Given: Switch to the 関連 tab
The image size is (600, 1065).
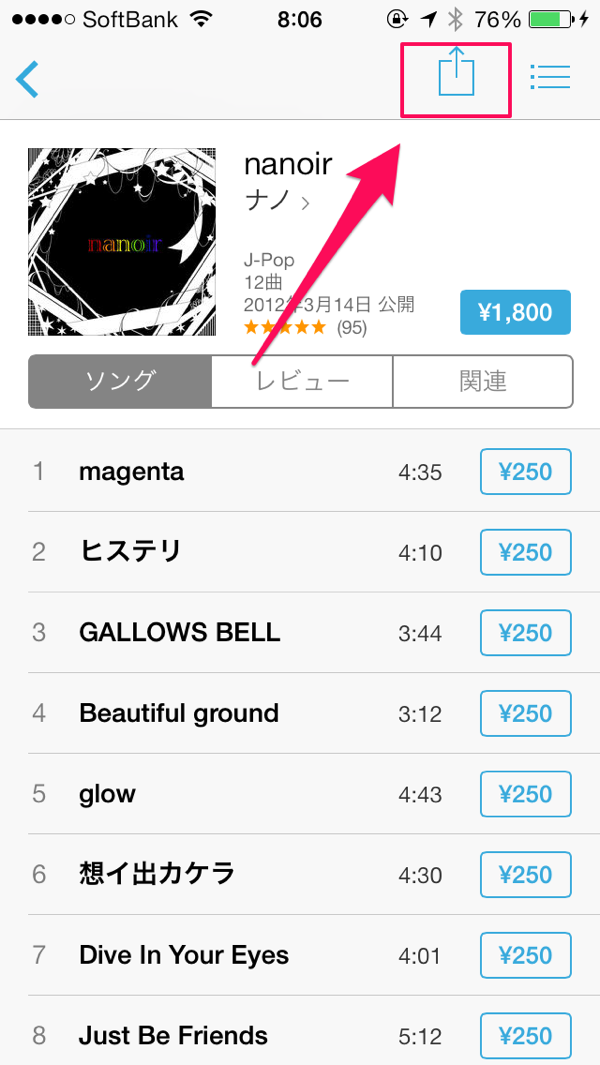Looking at the screenshot, I should 482,381.
